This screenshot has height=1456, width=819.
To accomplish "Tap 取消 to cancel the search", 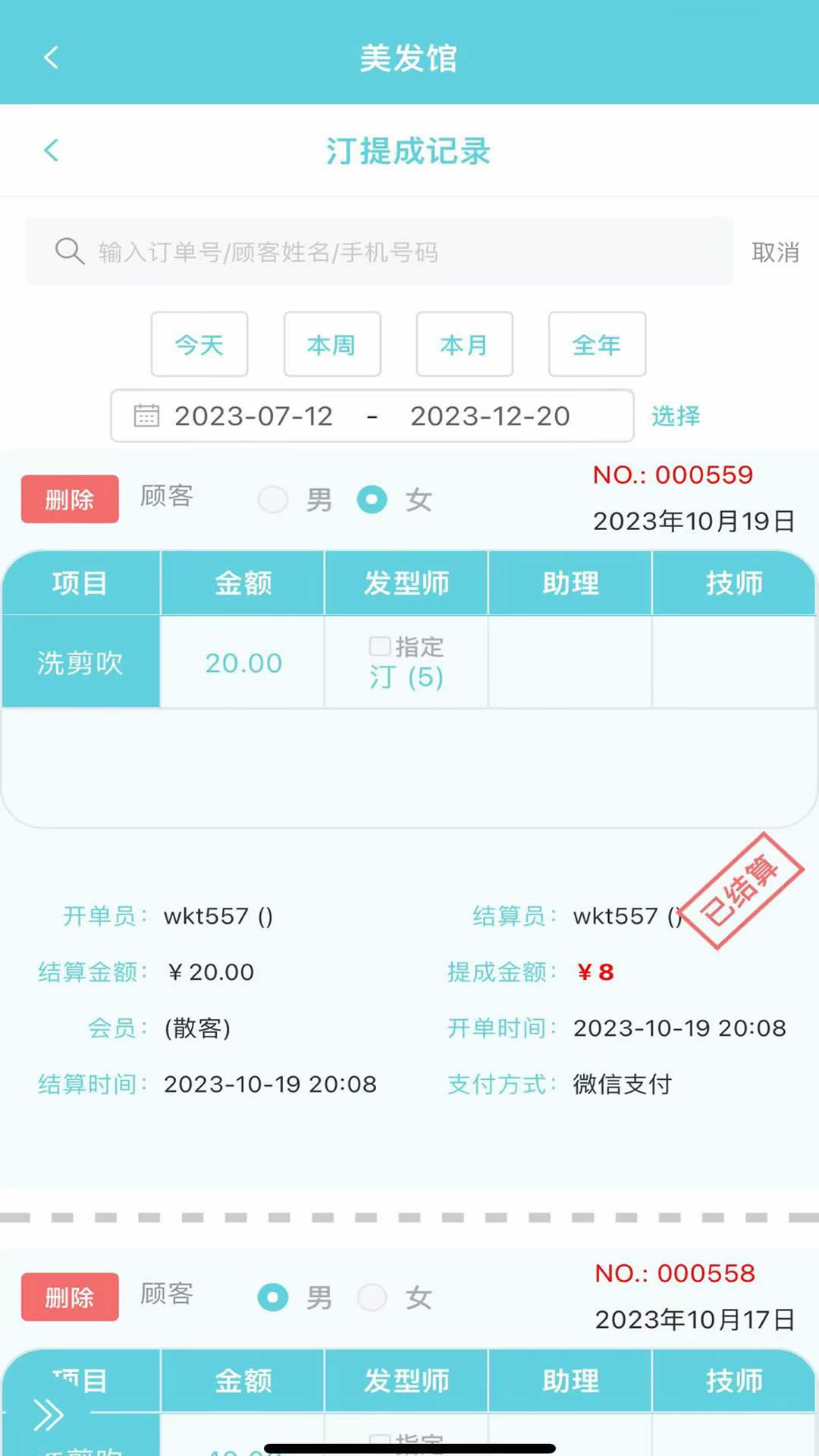I will (776, 253).
